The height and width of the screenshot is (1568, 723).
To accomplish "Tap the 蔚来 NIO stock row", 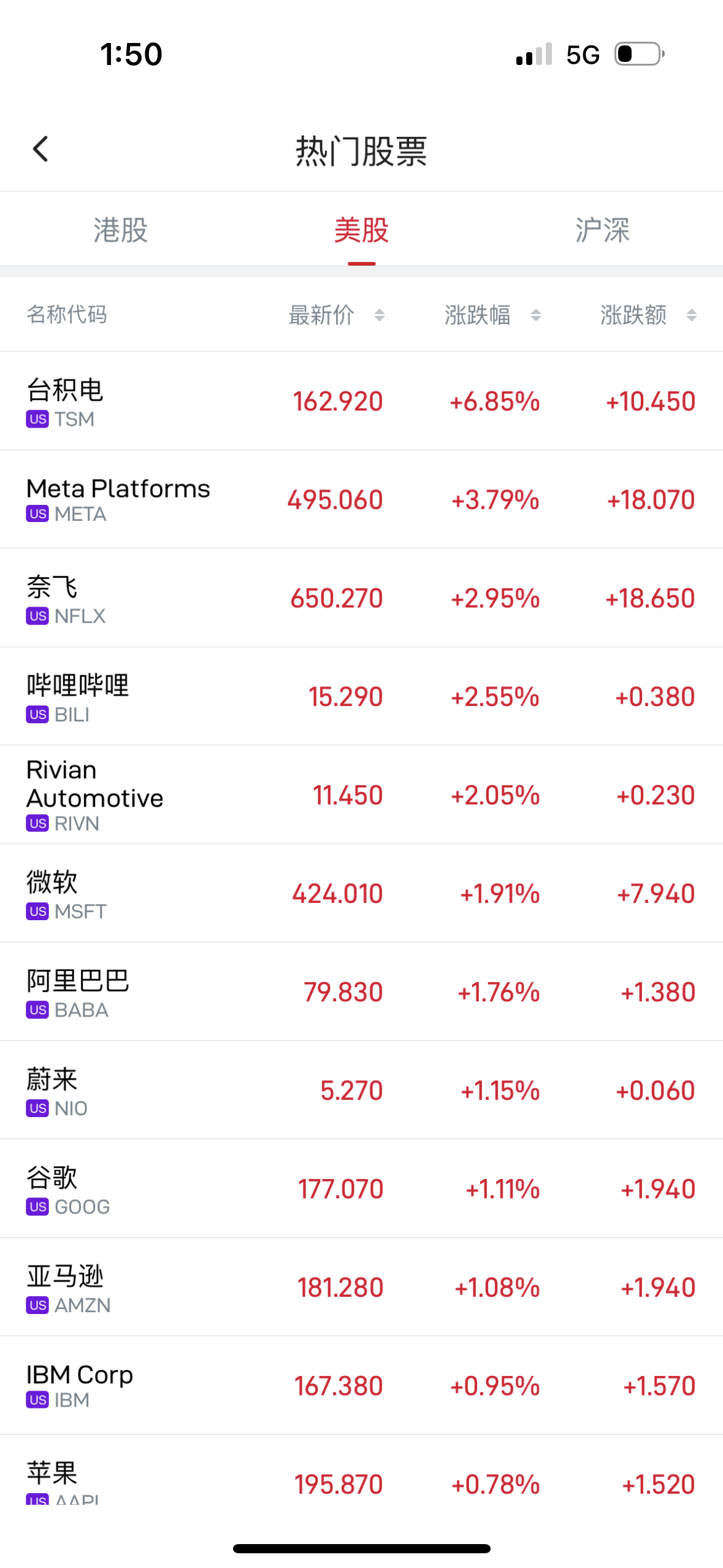I will coord(361,1090).
